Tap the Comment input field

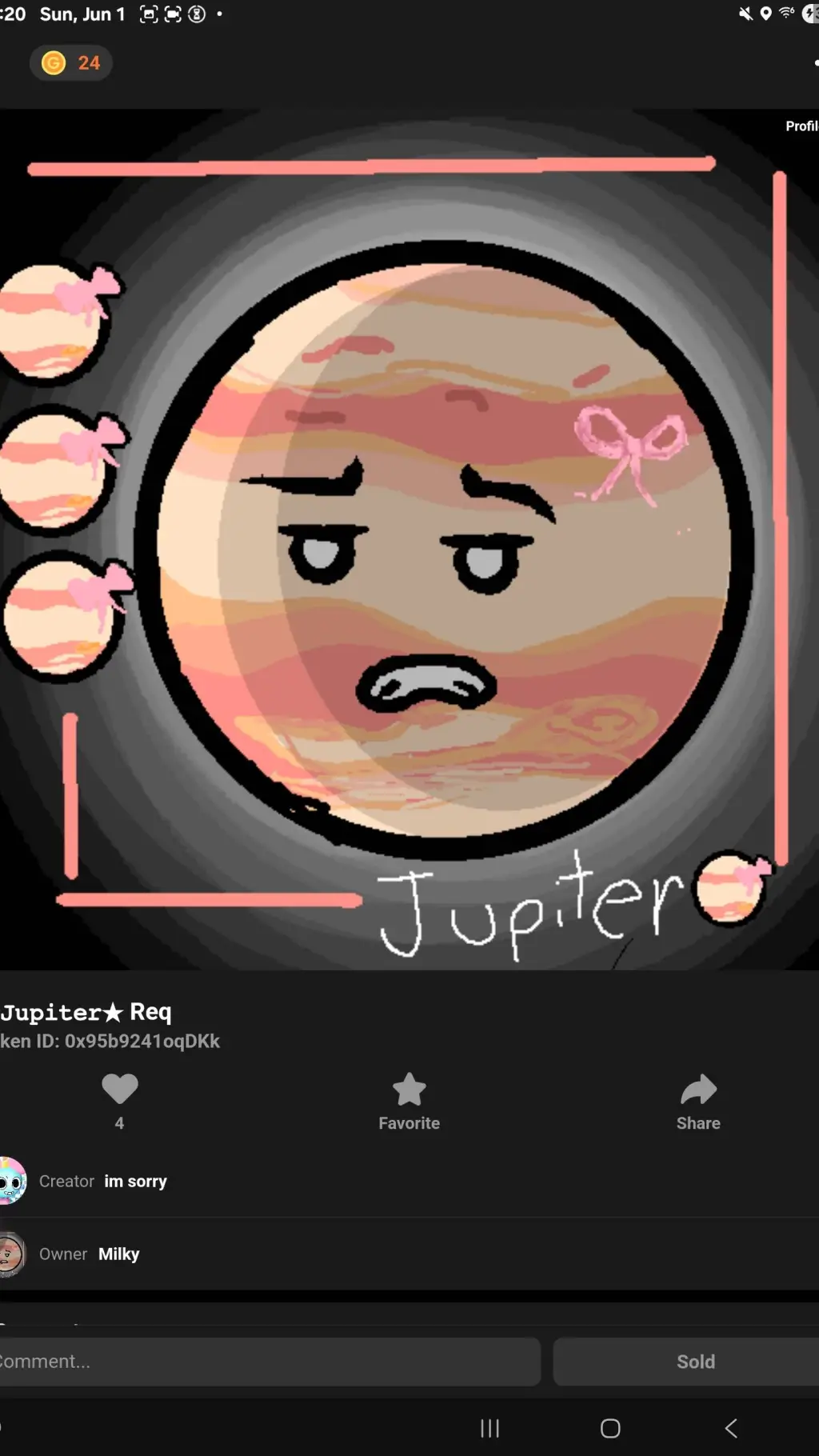(x=269, y=1362)
